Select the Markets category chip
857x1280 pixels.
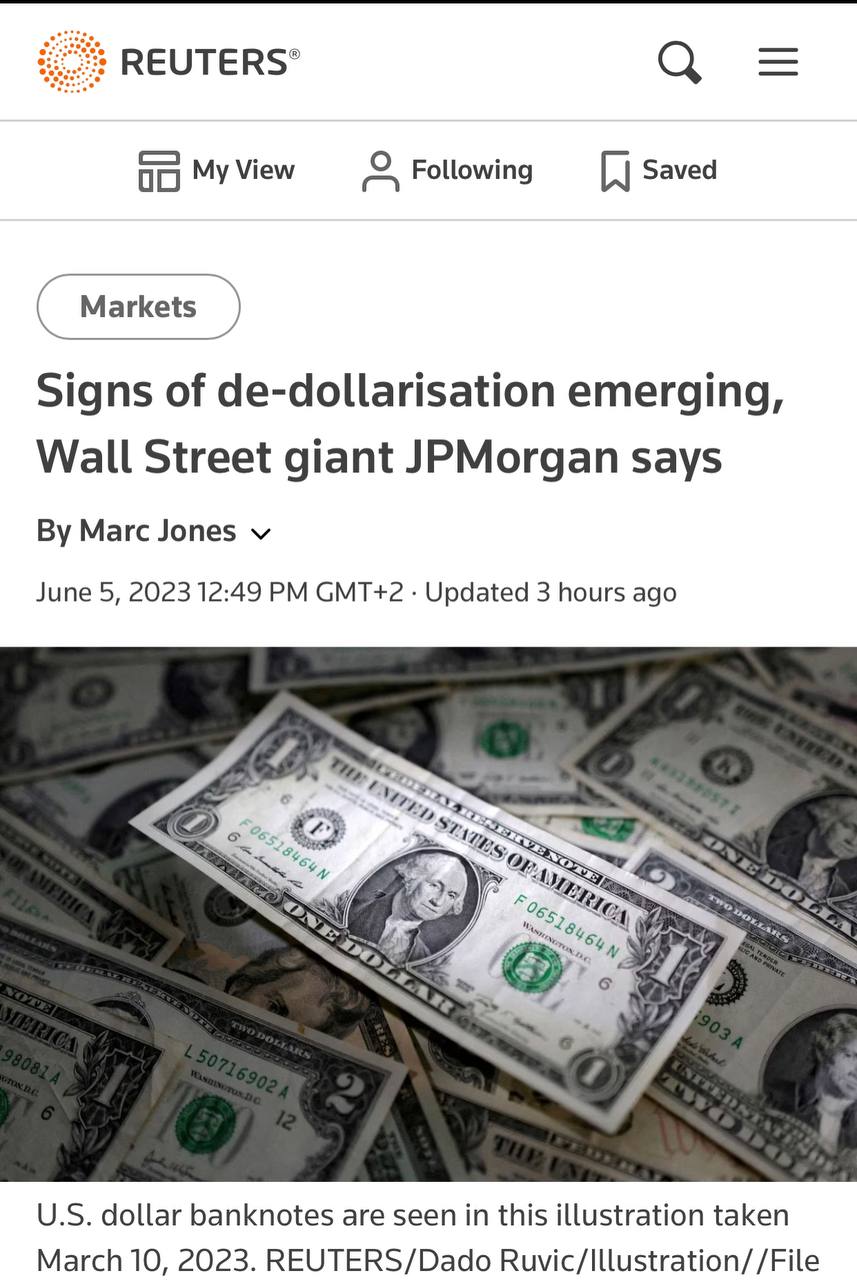coord(138,306)
